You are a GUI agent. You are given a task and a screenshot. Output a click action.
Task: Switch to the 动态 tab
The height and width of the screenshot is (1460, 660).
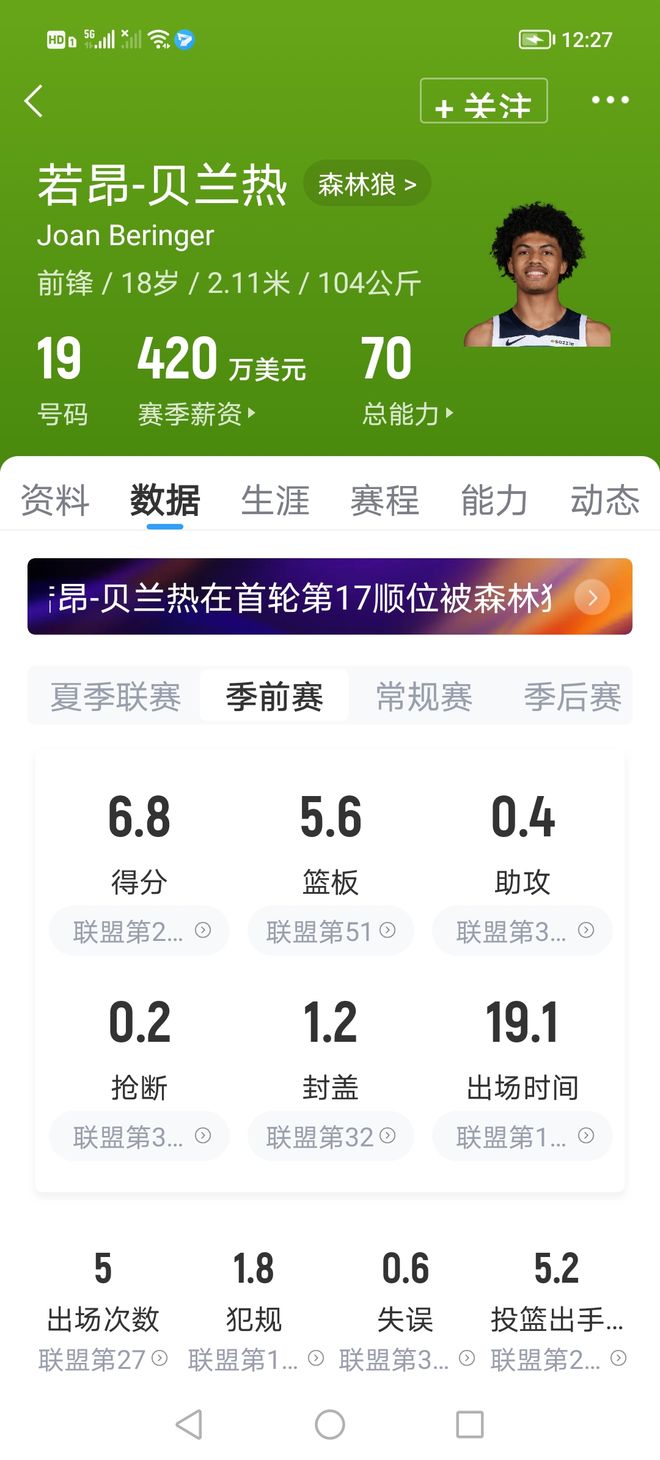coord(604,499)
